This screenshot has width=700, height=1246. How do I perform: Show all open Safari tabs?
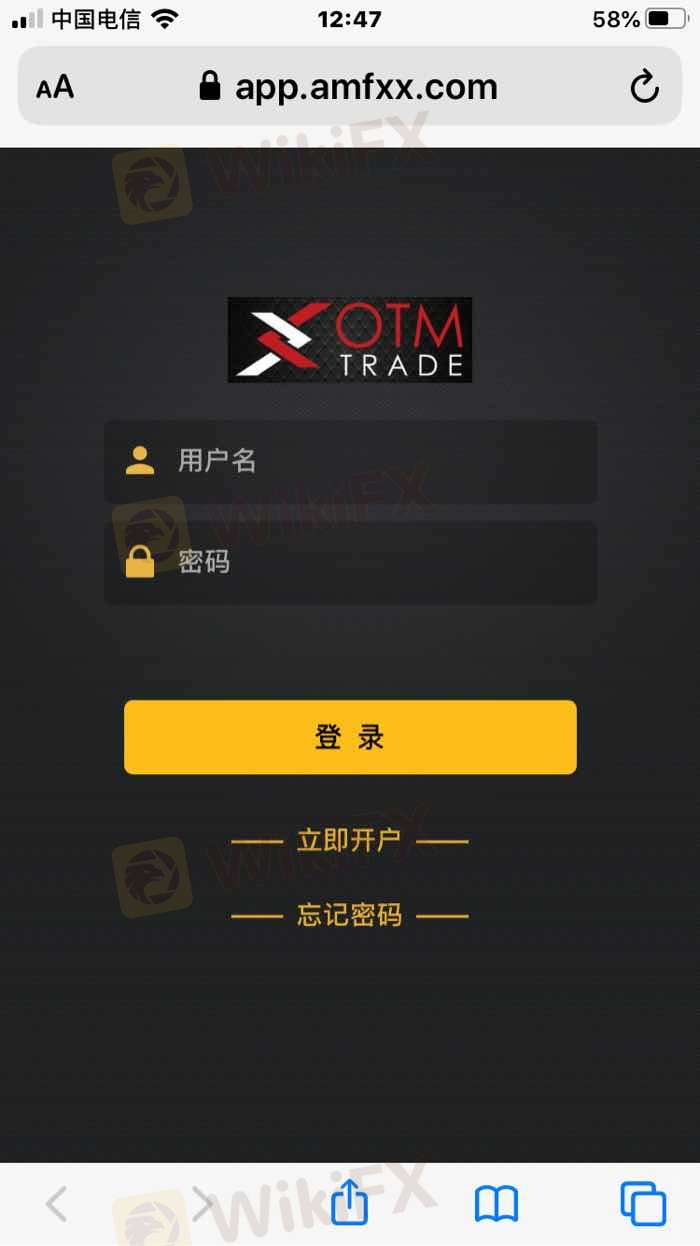coord(642,1203)
